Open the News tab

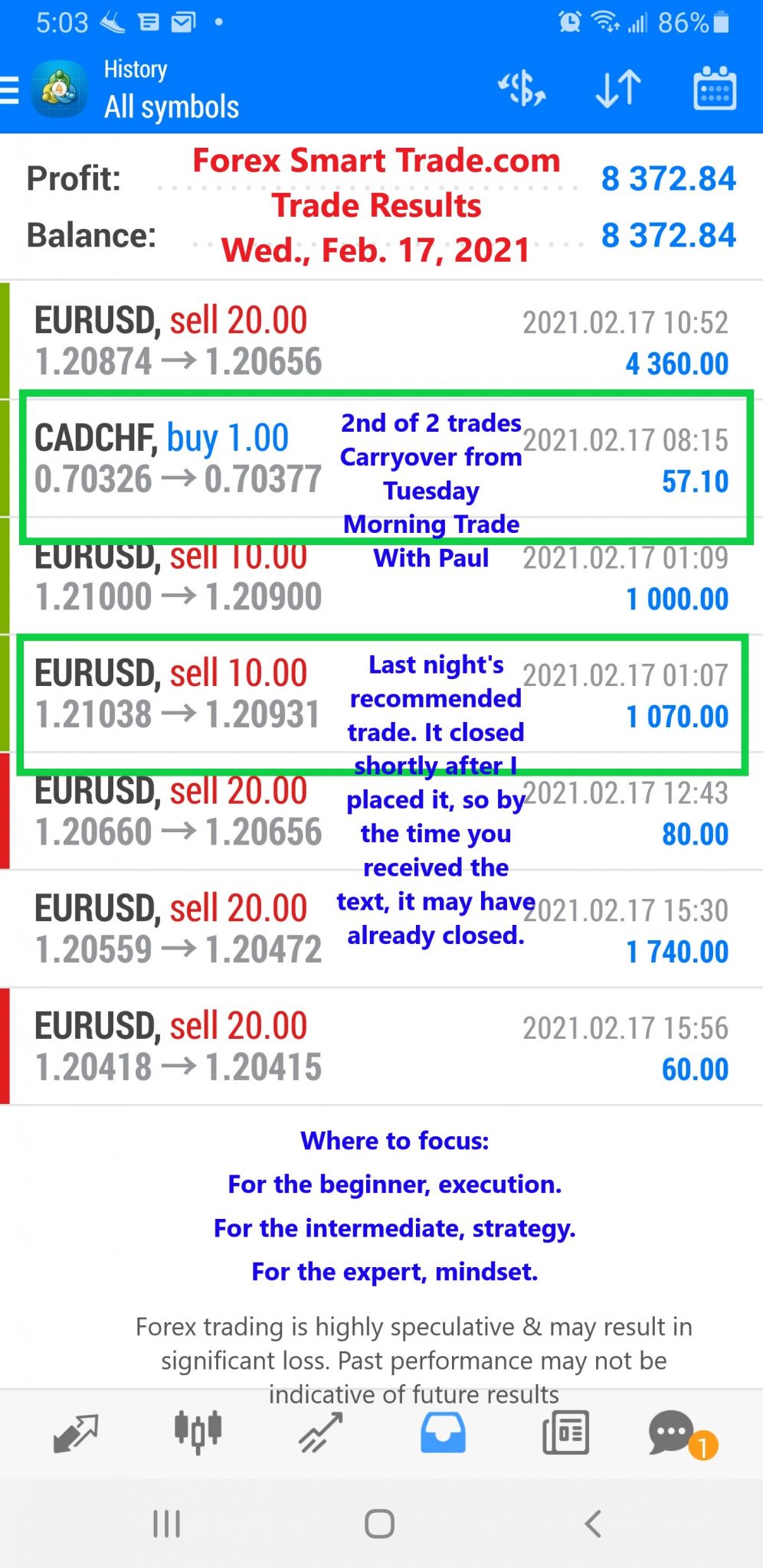[565, 1432]
